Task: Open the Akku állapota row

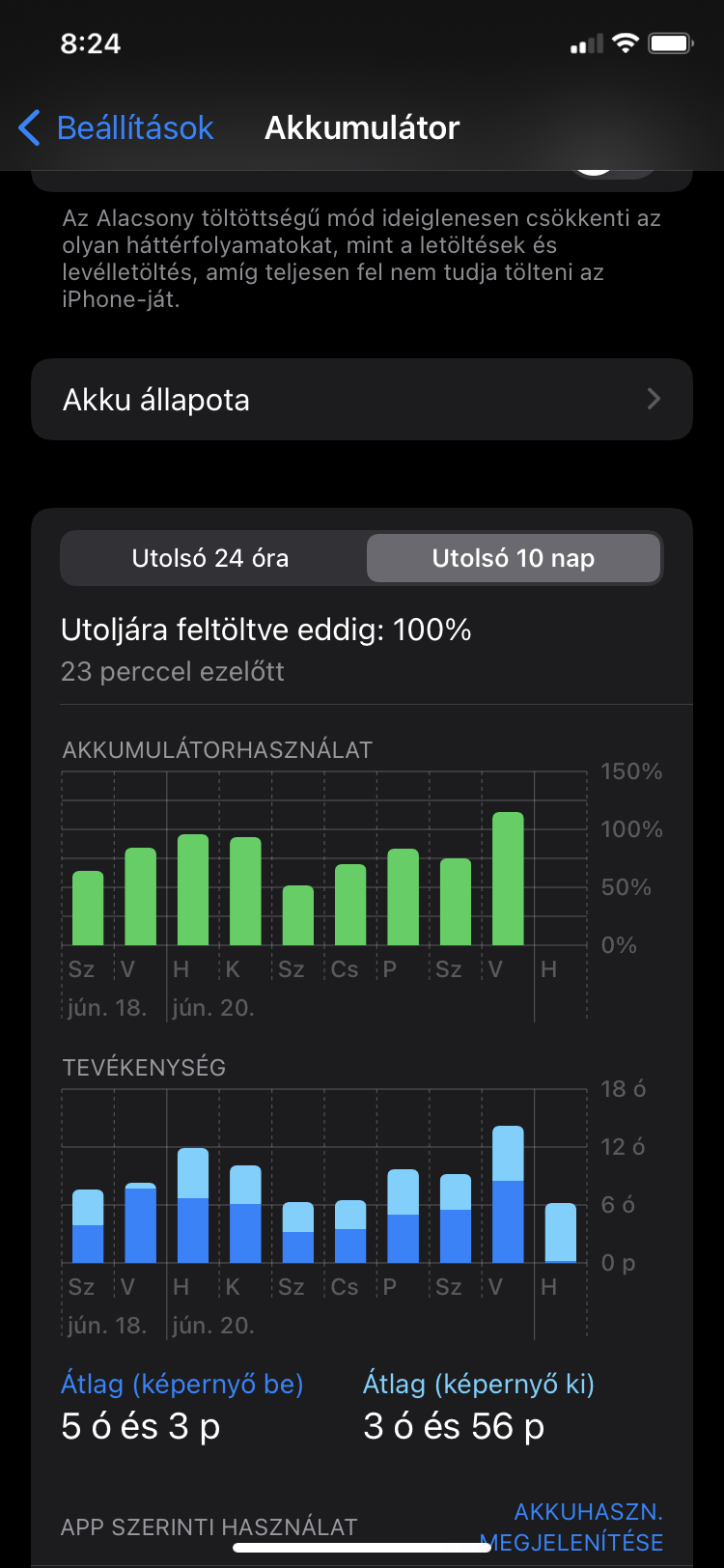Action: coord(361,400)
